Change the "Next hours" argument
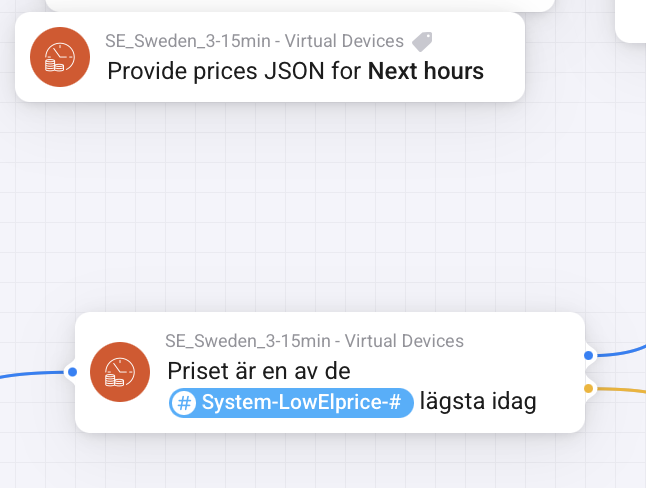The height and width of the screenshot is (488, 646). 426,71
